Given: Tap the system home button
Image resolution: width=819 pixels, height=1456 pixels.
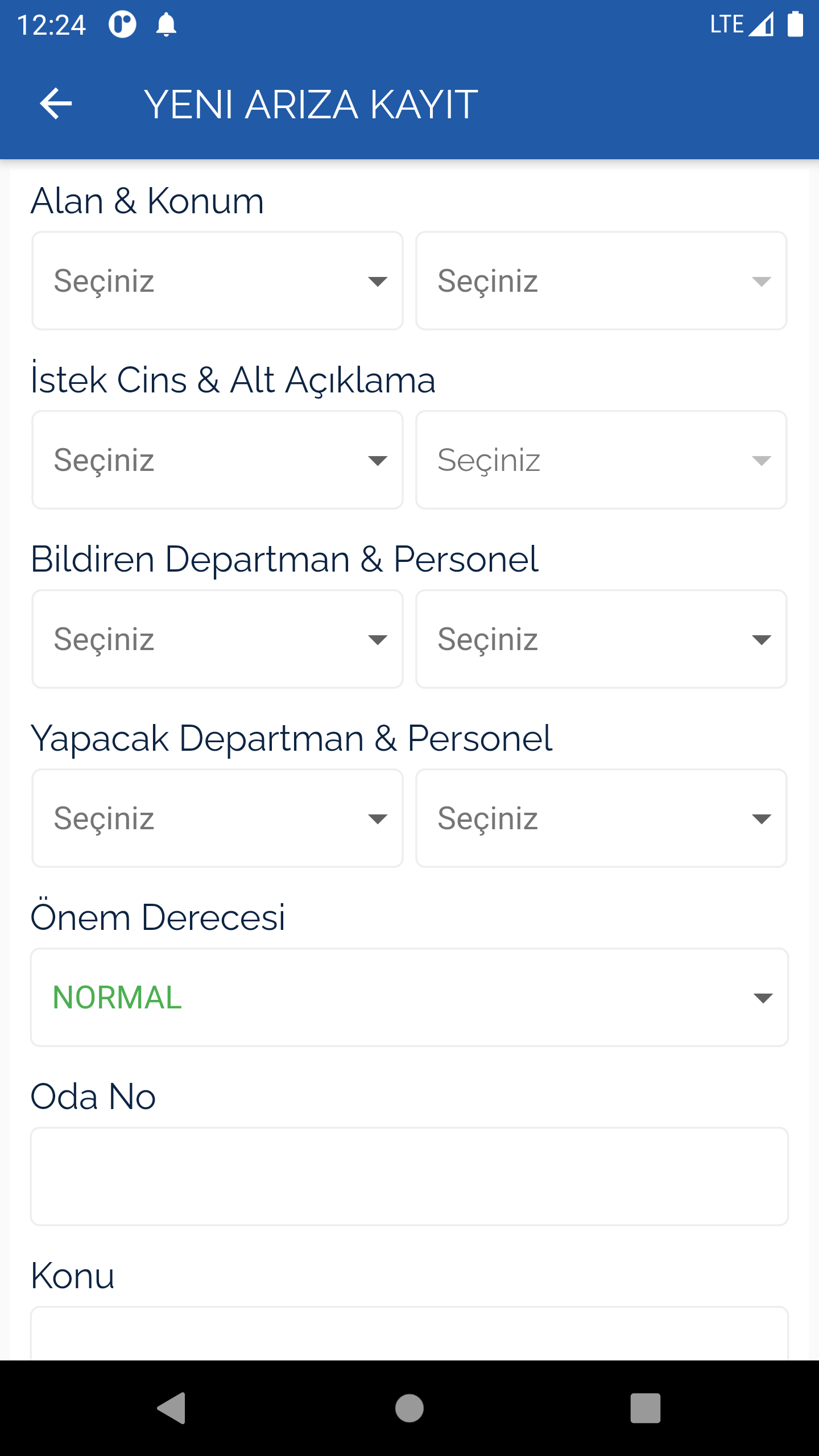Looking at the screenshot, I should 409,1408.
